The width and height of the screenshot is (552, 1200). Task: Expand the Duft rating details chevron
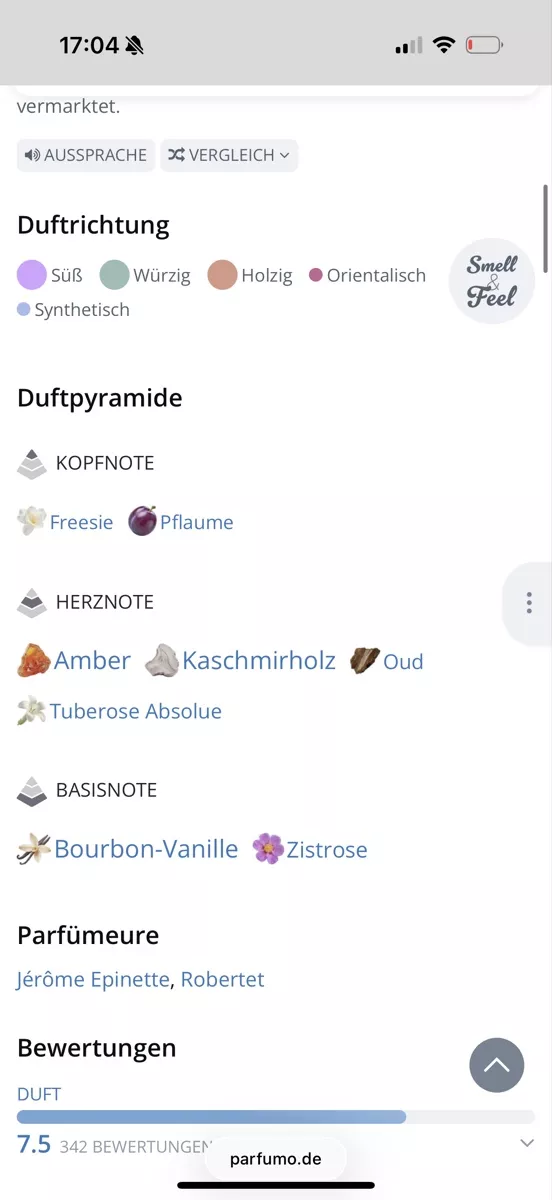point(527,1144)
